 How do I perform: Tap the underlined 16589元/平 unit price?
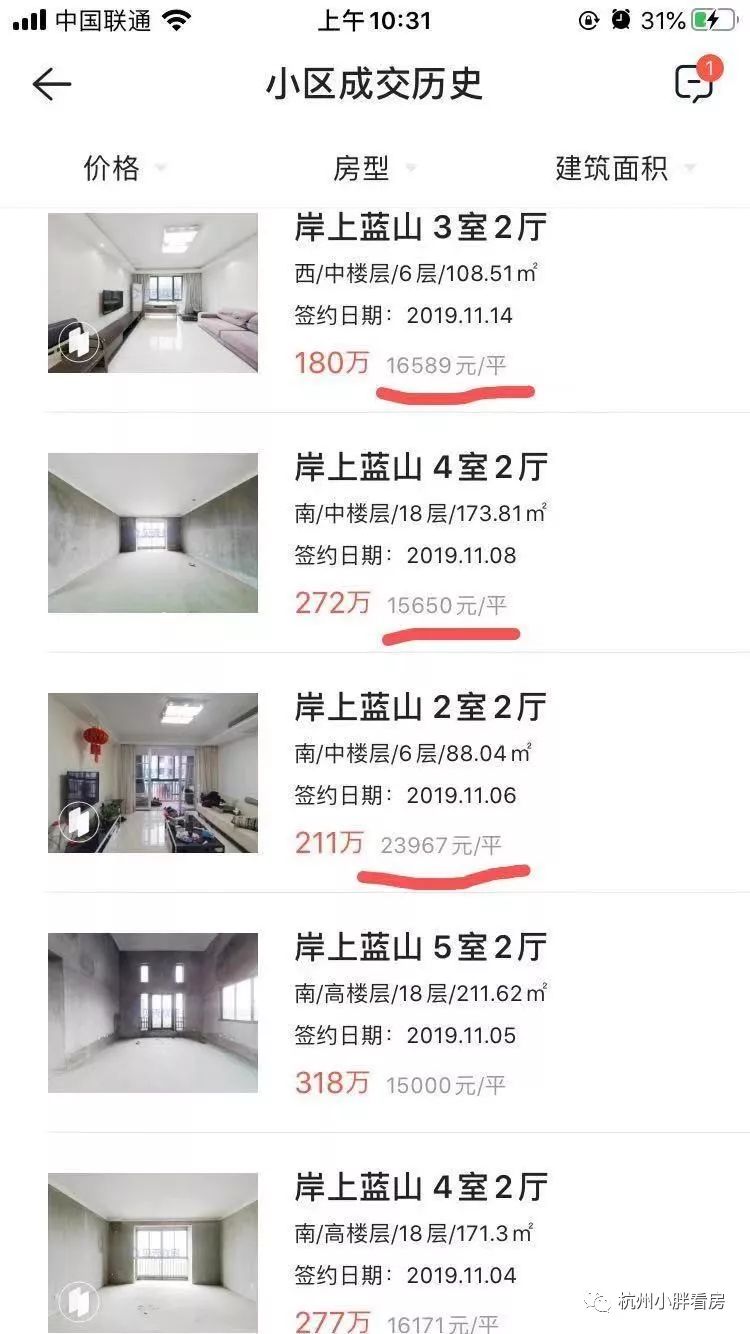[446, 364]
